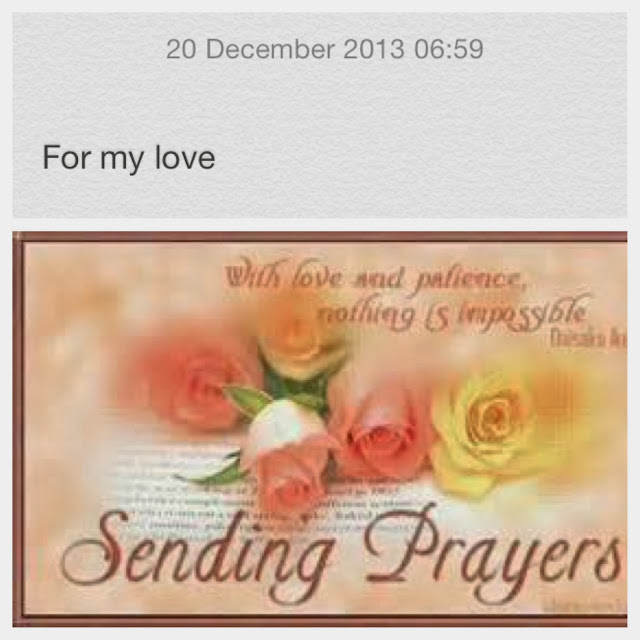640x640 pixels.
Task: Open the Sending Prayers picture attachment
Action: (x=320, y=428)
